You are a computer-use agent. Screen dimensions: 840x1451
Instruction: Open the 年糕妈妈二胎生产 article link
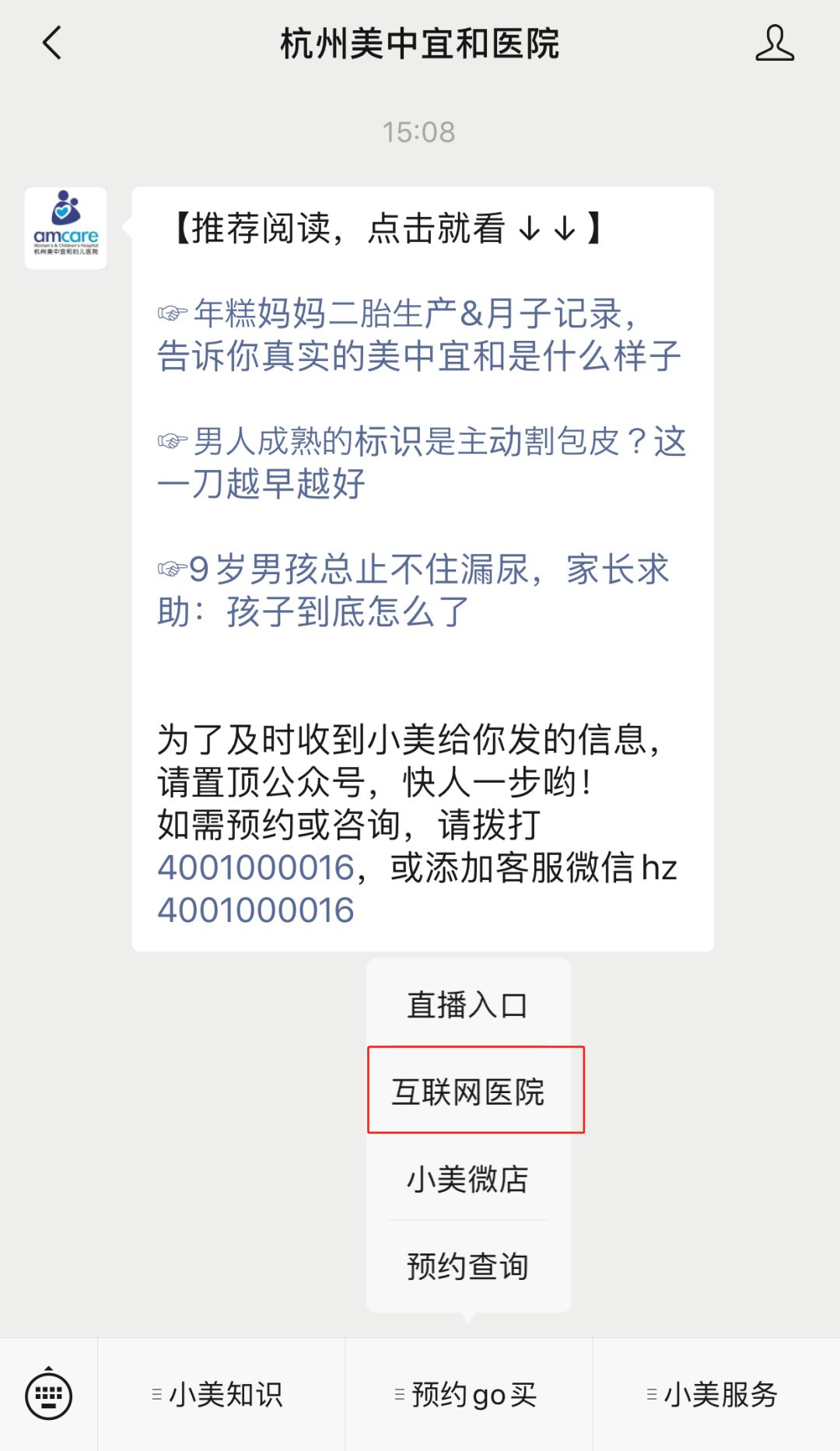point(418,335)
